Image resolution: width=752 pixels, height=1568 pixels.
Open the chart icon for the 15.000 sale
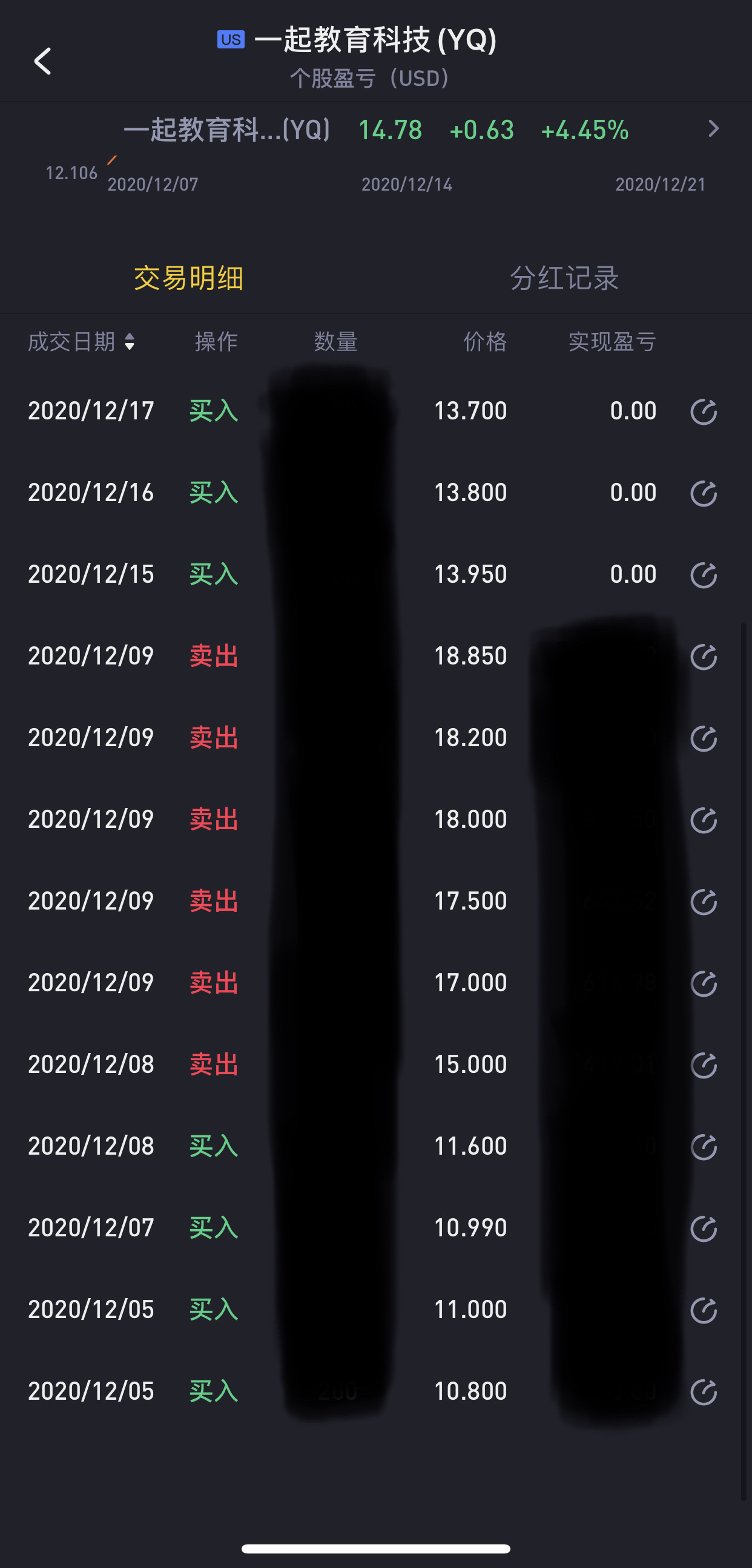(704, 1065)
